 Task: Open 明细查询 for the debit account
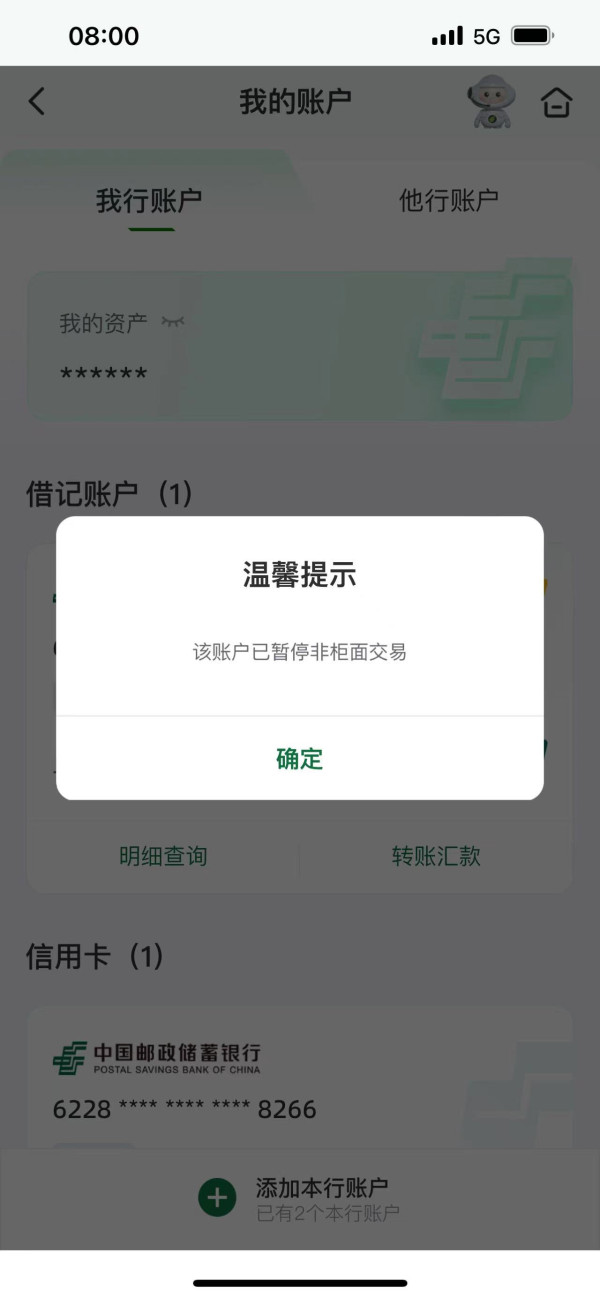click(163, 856)
